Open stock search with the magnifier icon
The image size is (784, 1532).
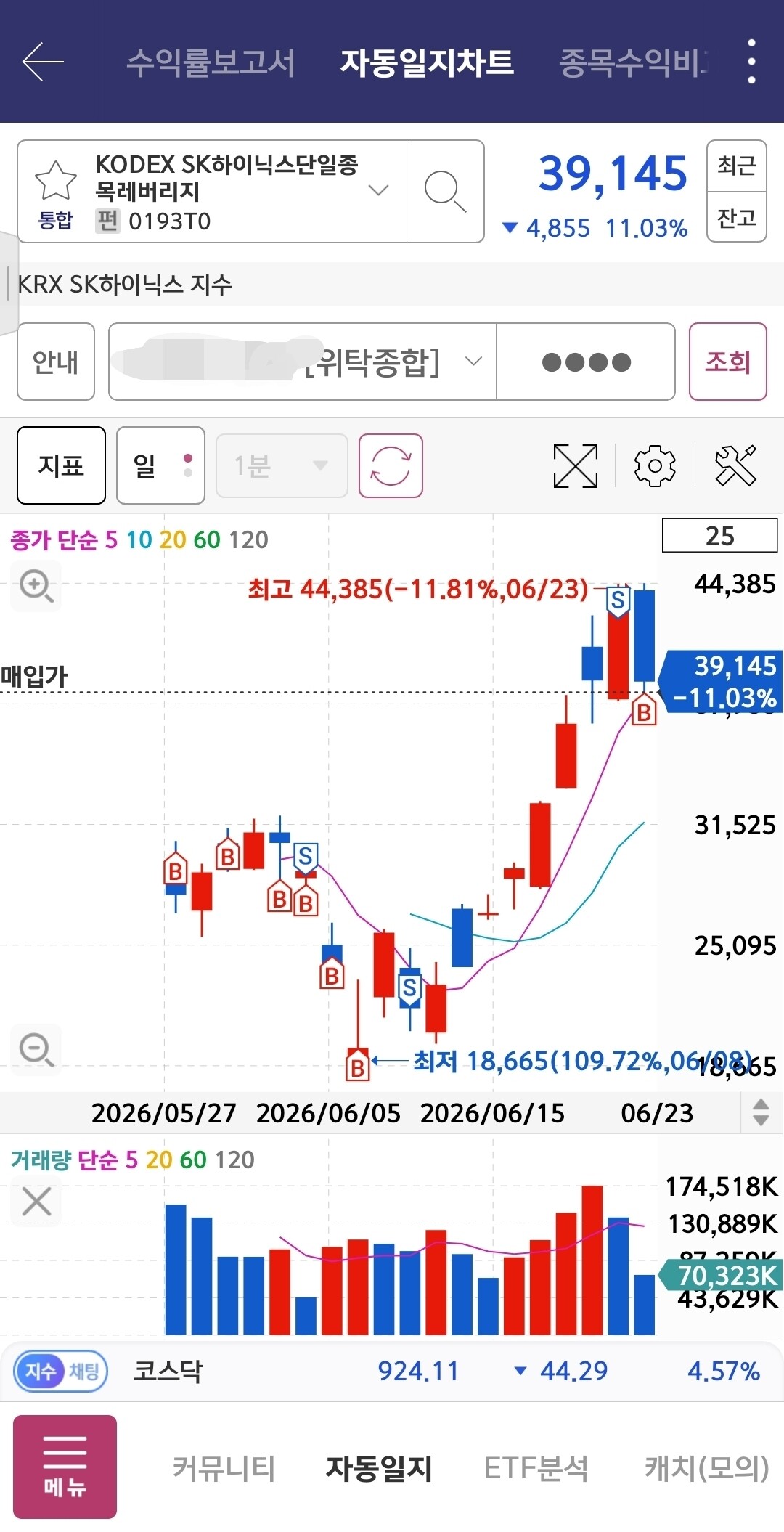[445, 192]
